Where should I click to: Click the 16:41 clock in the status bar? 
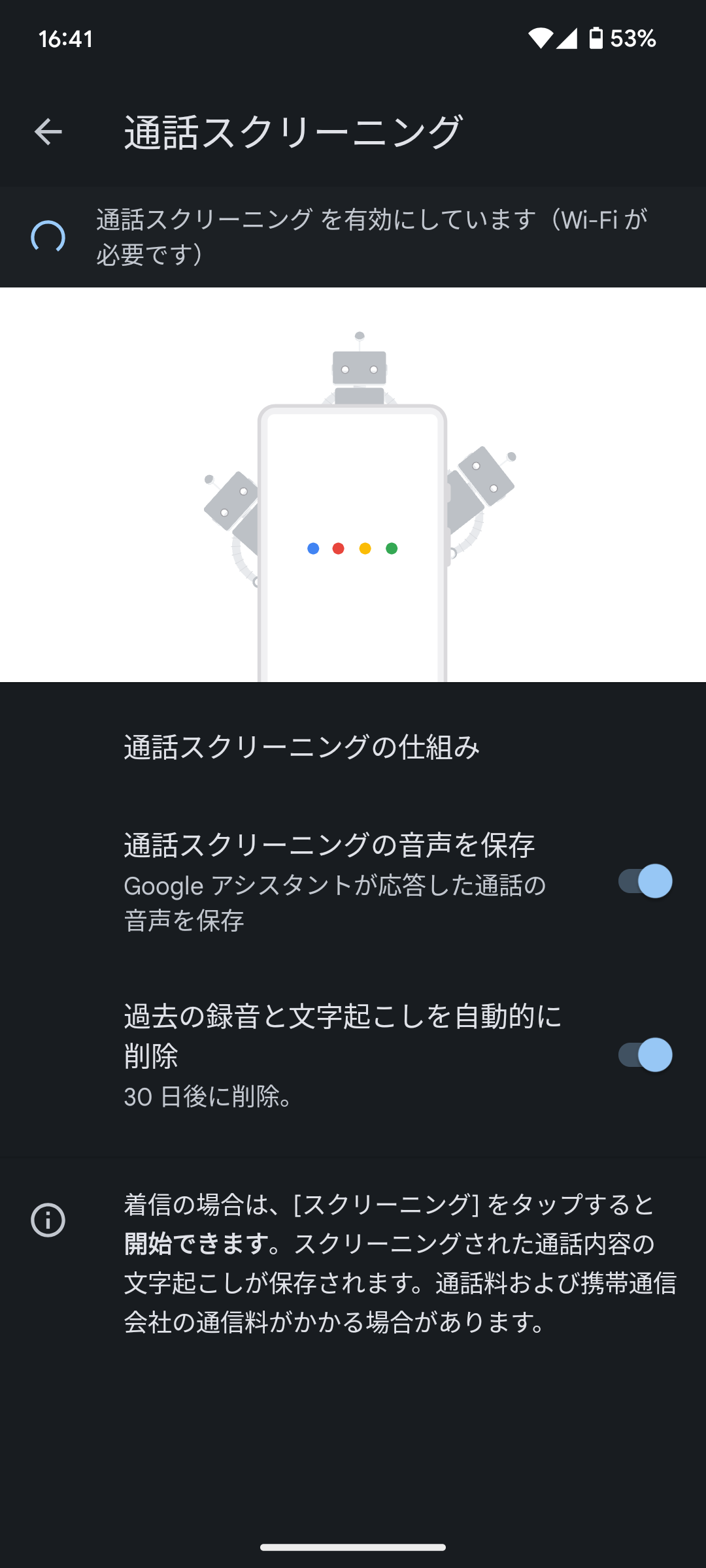coord(65,39)
